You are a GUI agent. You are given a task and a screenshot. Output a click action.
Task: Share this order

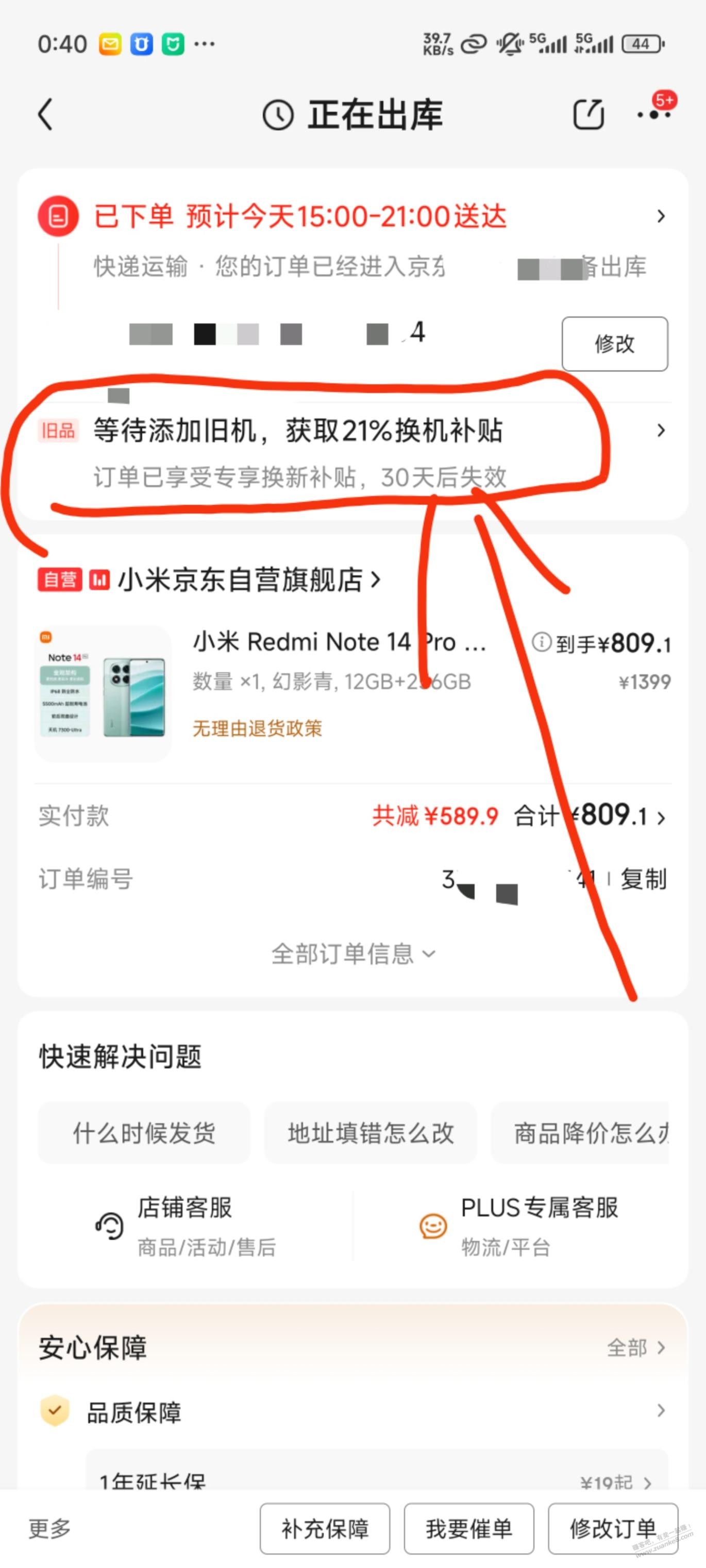pos(589,114)
